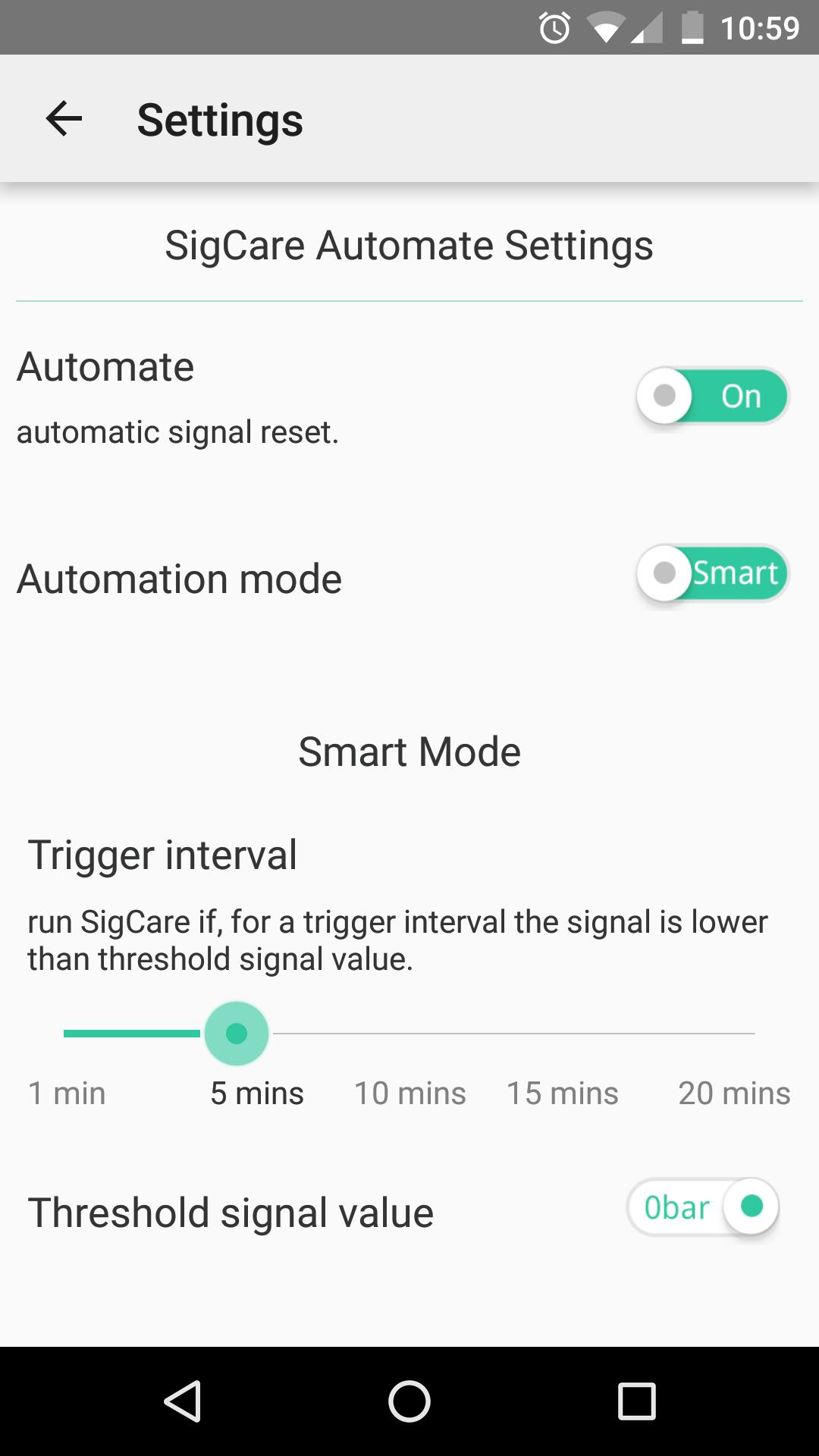Tap the SigCare Automate Settings heading
The height and width of the screenshot is (1456, 819).
pyautogui.click(x=409, y=244)
